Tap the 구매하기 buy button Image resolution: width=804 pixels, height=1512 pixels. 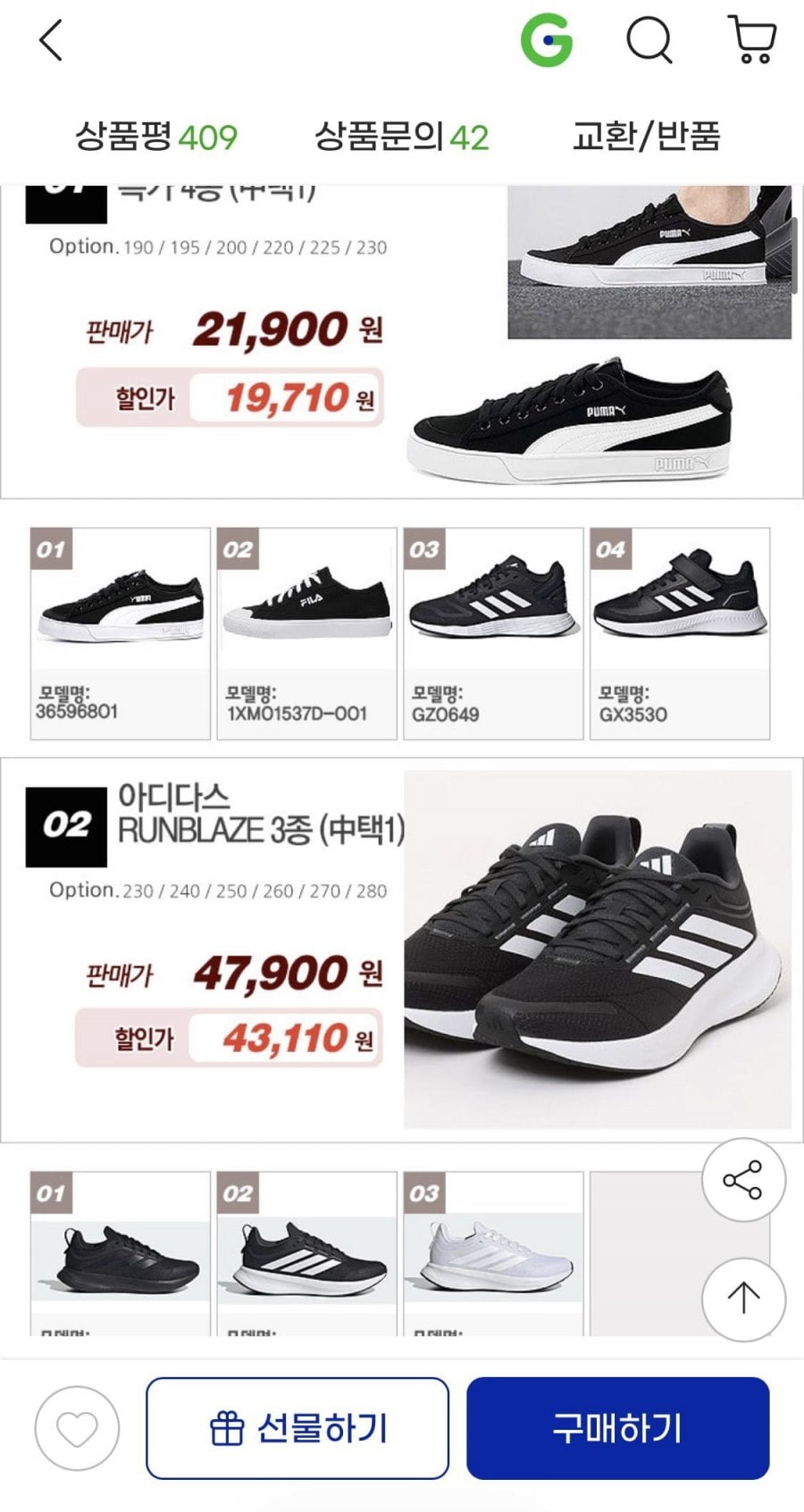tap(617, 1428)
